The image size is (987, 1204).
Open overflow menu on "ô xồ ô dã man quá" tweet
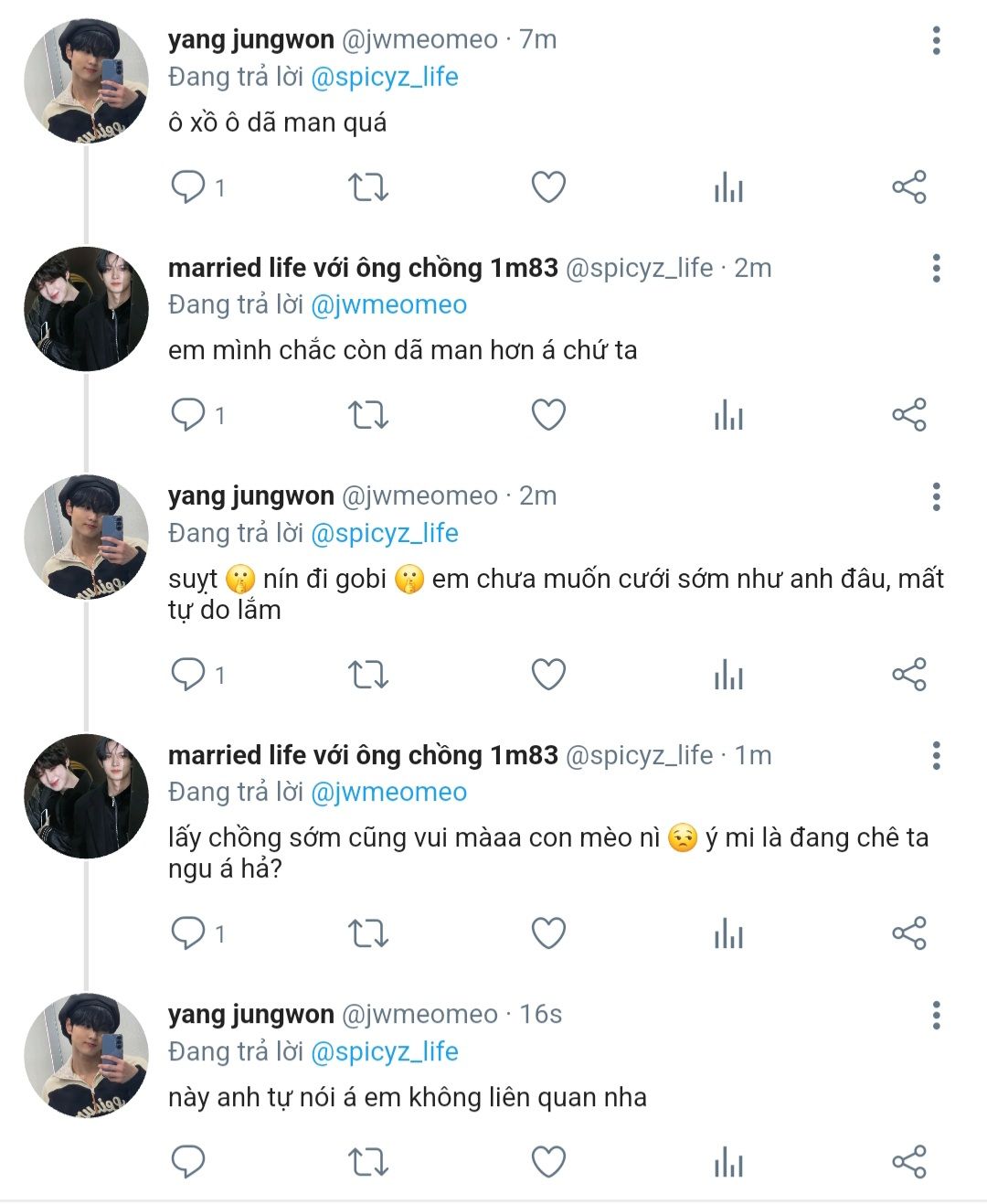click(936, 40)
